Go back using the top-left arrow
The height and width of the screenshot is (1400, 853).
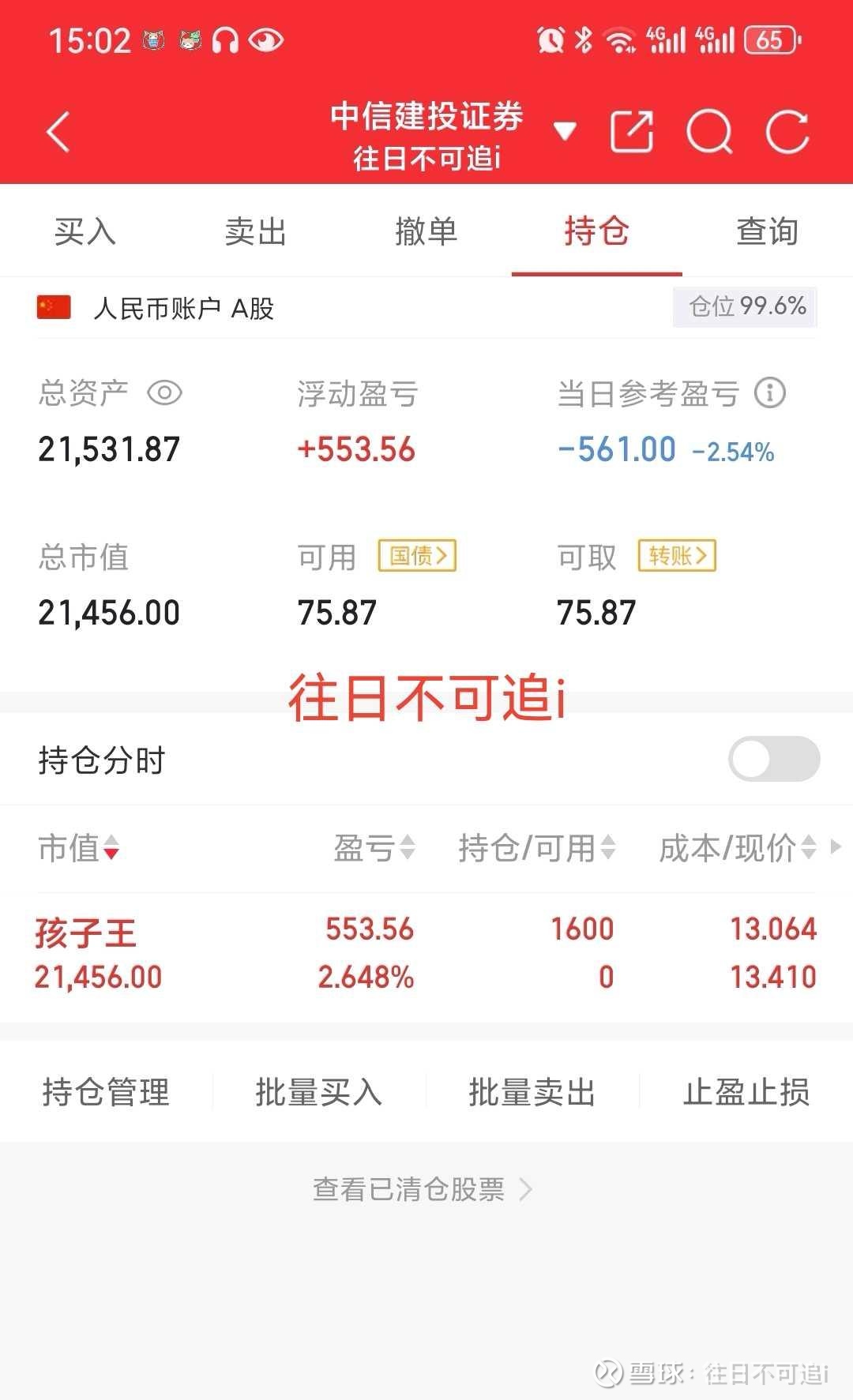click(58, 132)
